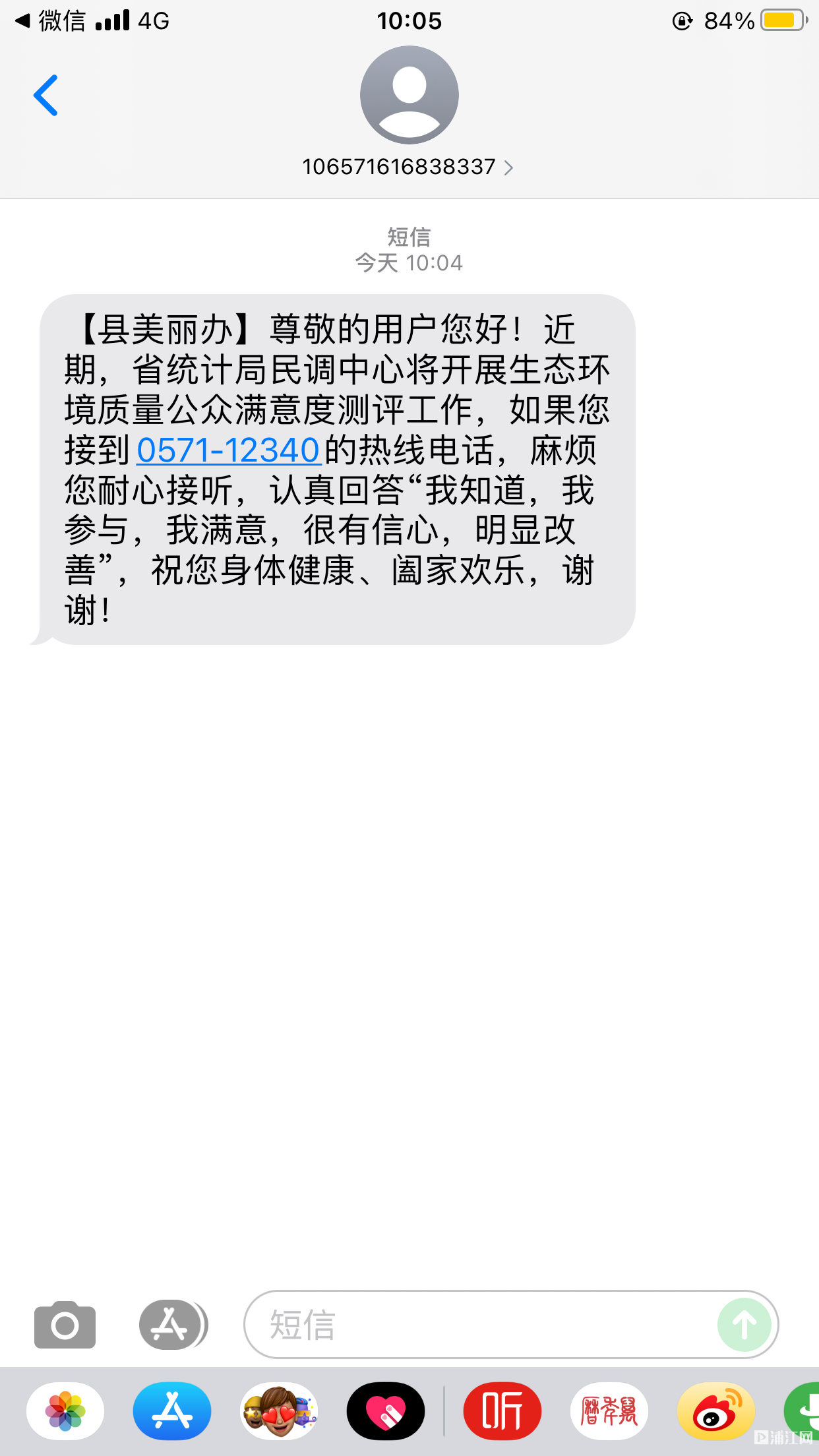Send the message with the arrow button
This screenshot has width=819, height=1456.
point(744,1325)
